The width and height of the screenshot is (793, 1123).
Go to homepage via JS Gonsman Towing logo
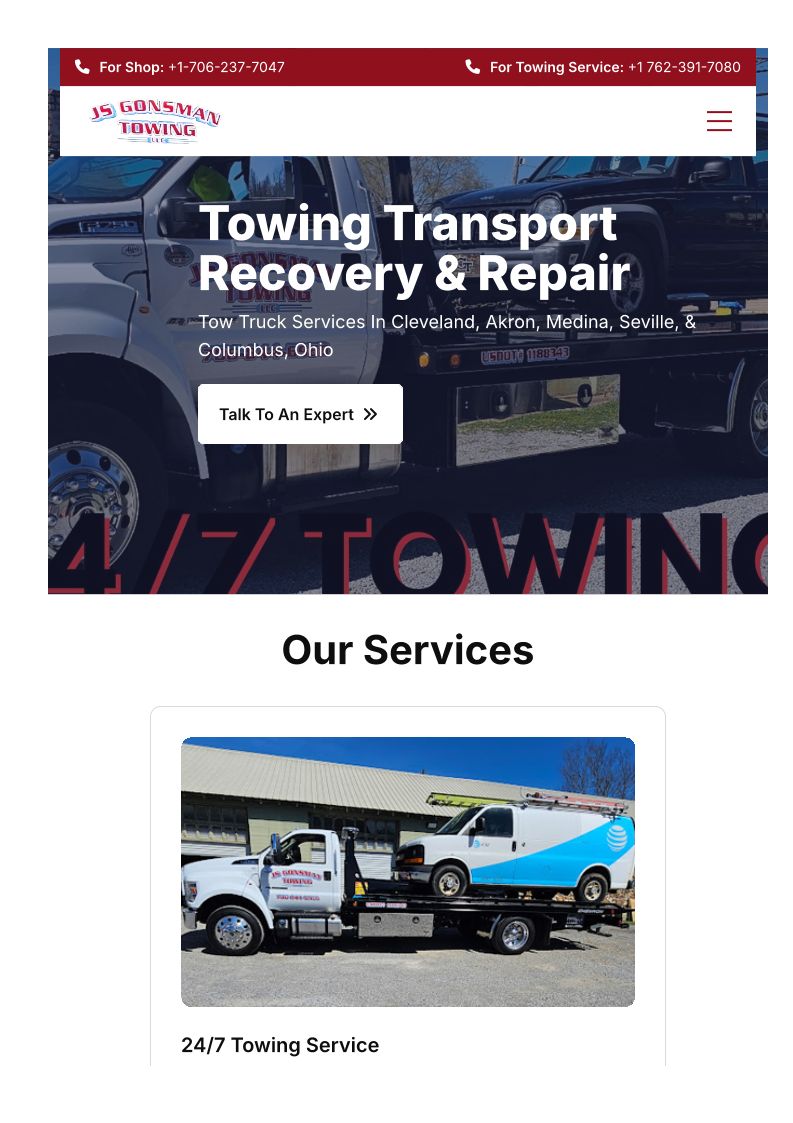[x=155, y=121]
